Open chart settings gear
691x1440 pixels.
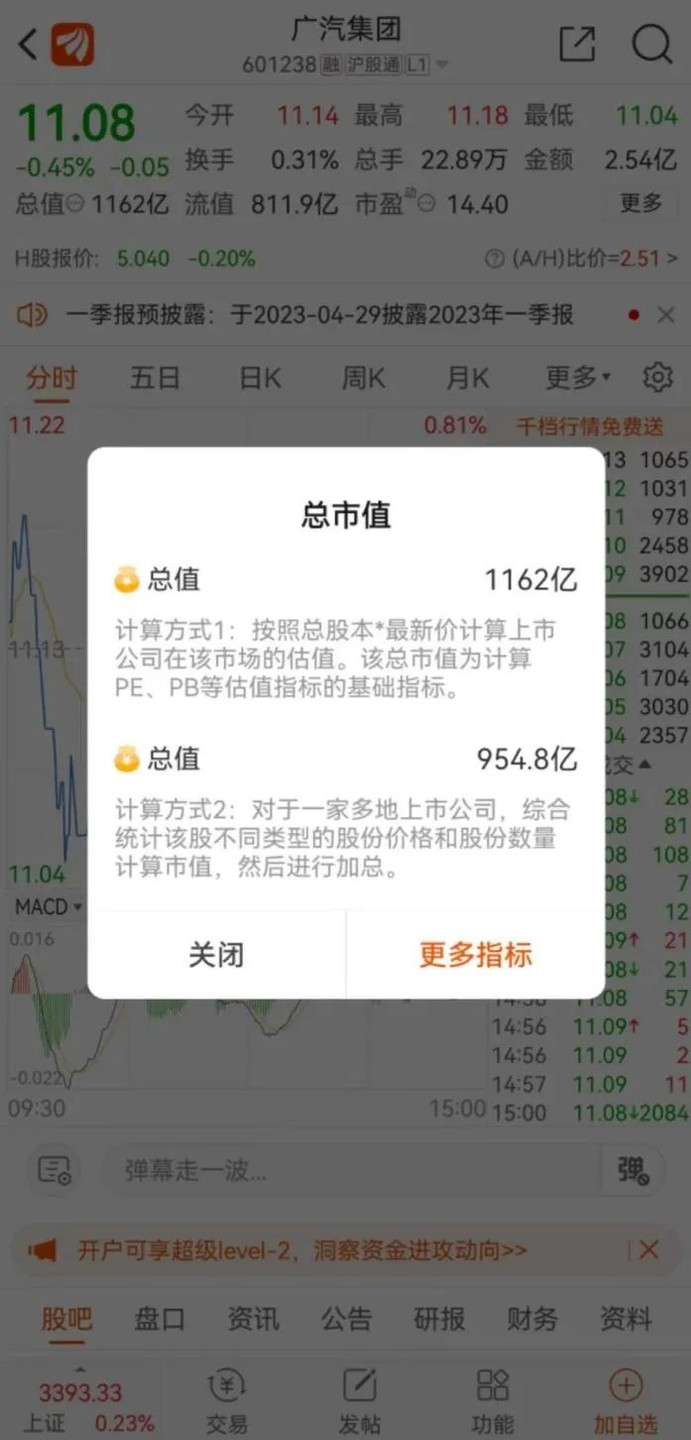point(657,378)
